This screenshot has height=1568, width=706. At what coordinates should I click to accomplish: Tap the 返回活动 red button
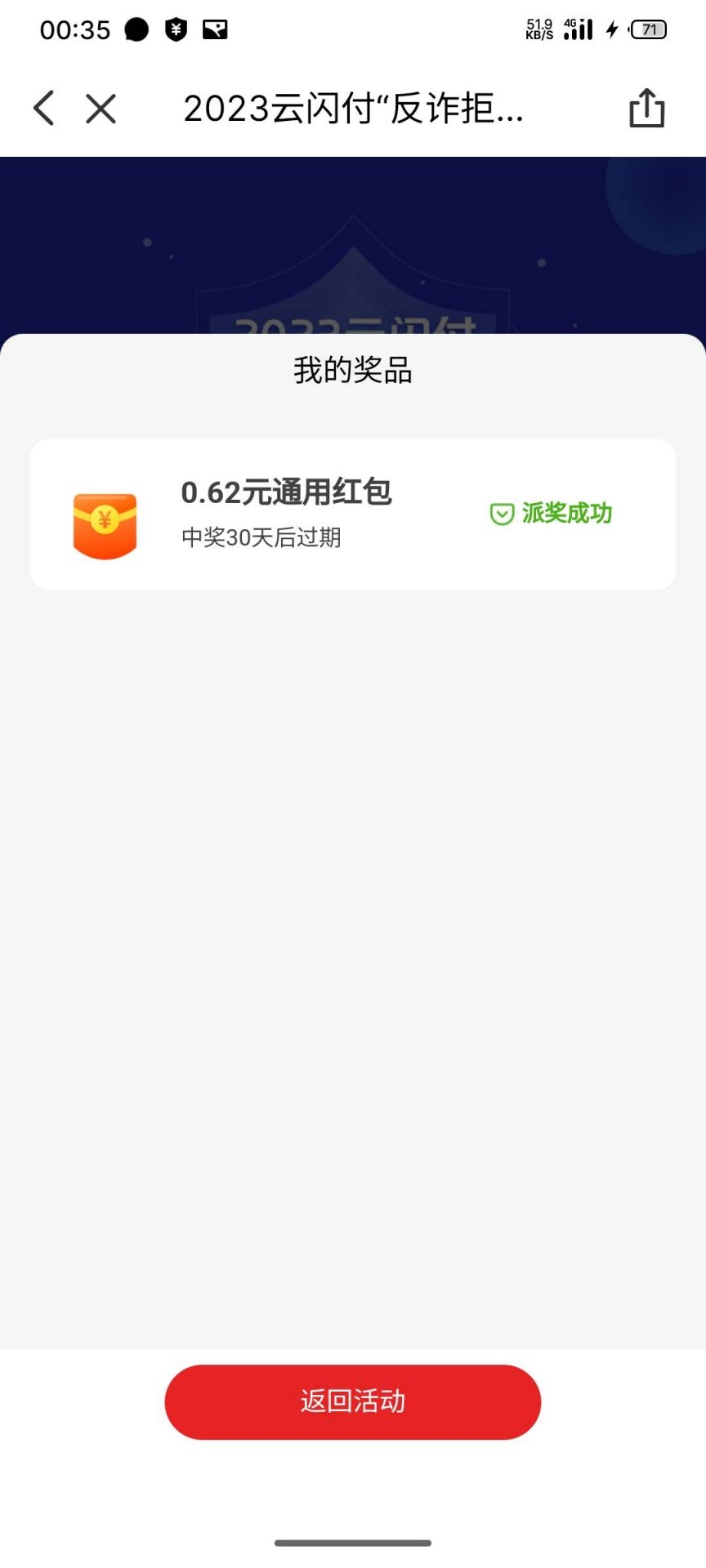pos(353,1401)
